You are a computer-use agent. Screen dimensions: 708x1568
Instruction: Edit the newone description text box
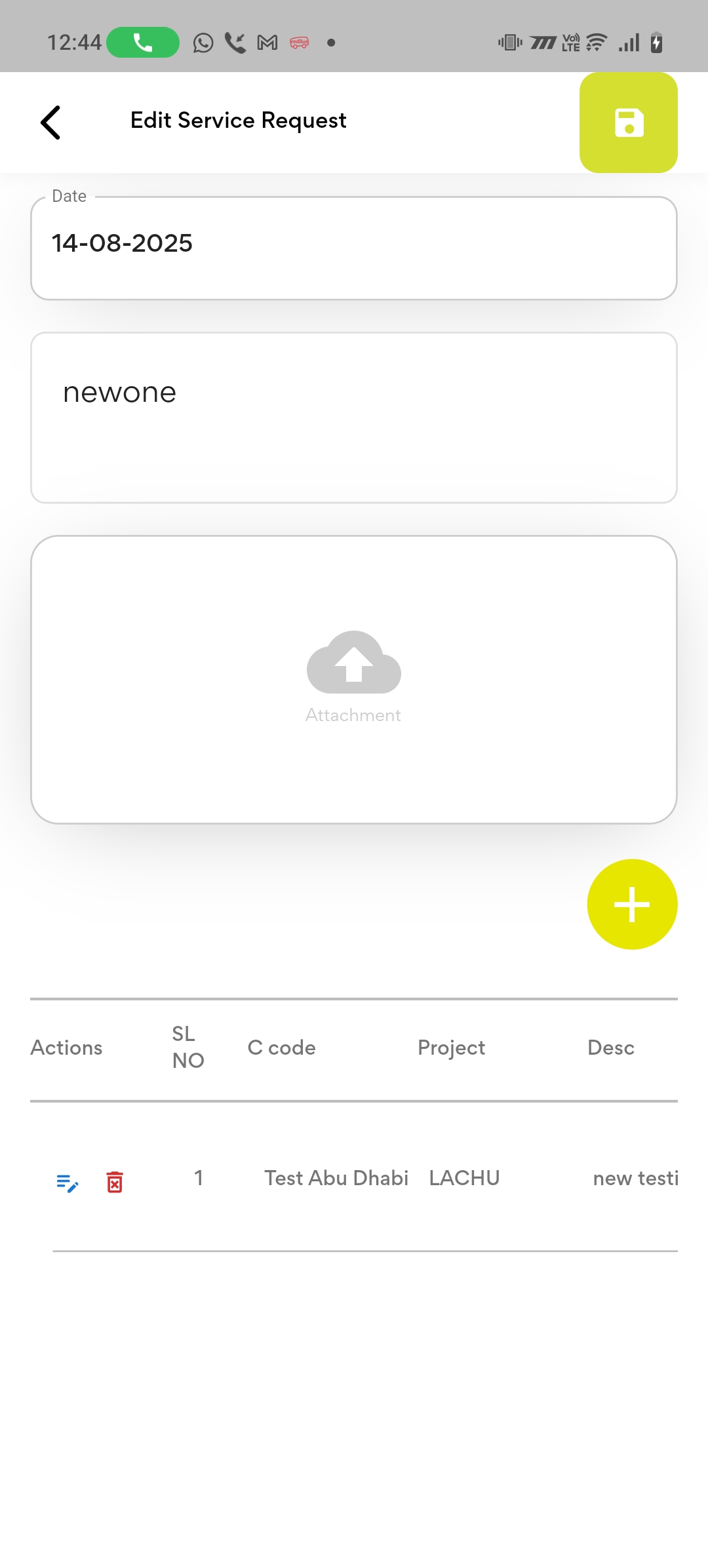[x=353, y=417]
